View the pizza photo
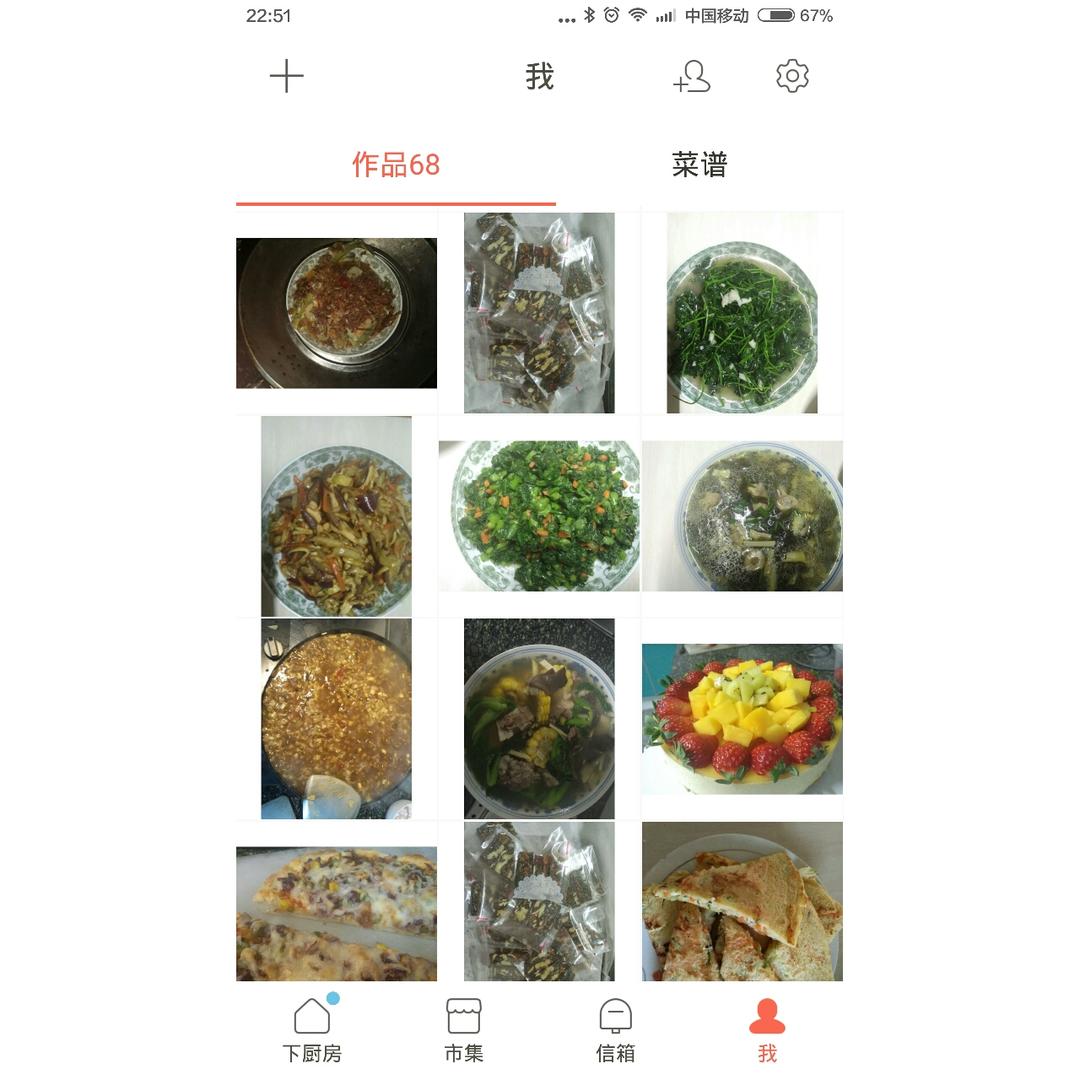This screenshot has height=1080, width=1080. (336, 913)
